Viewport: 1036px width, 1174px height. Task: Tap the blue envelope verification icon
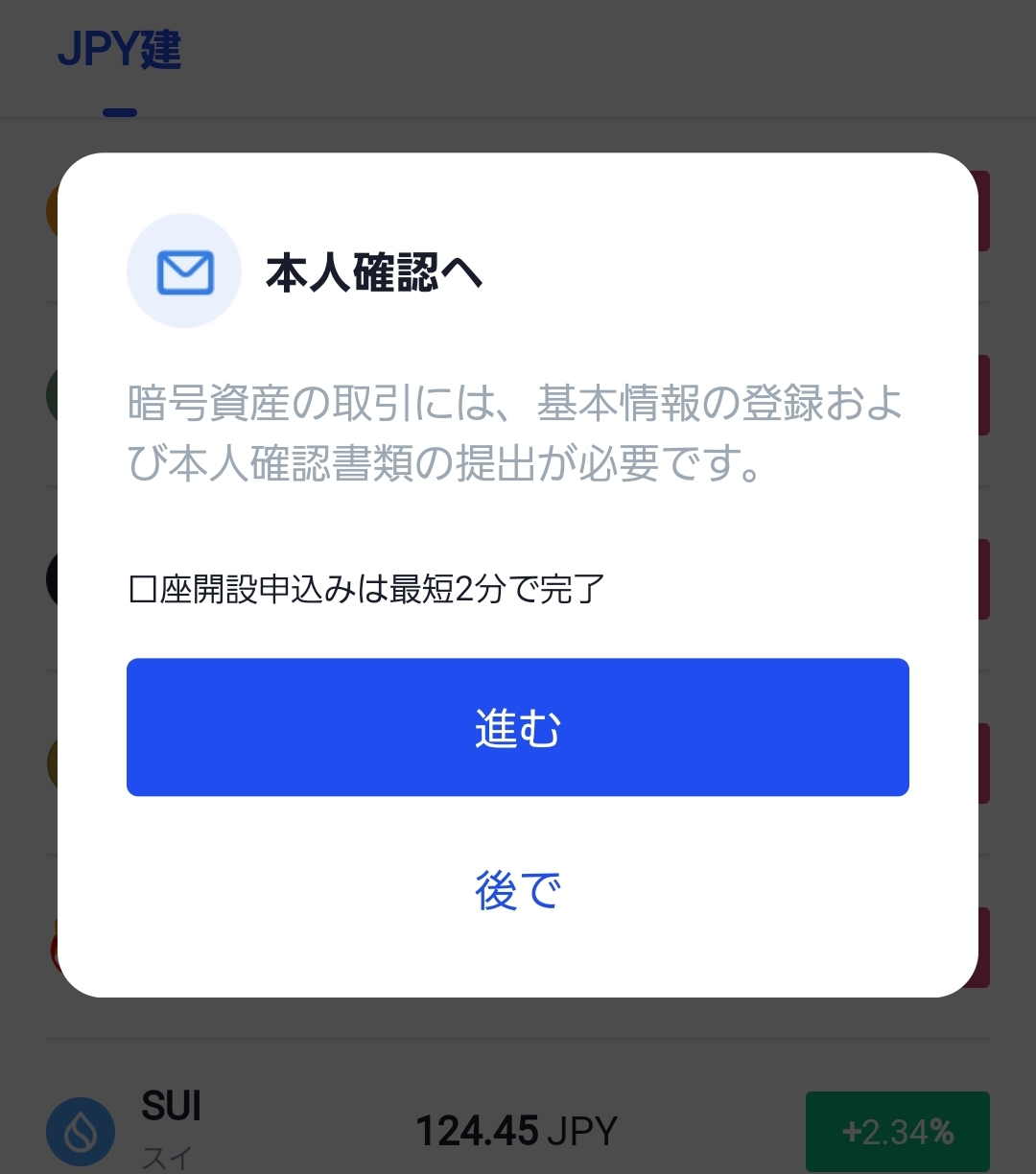pos(184,270)
